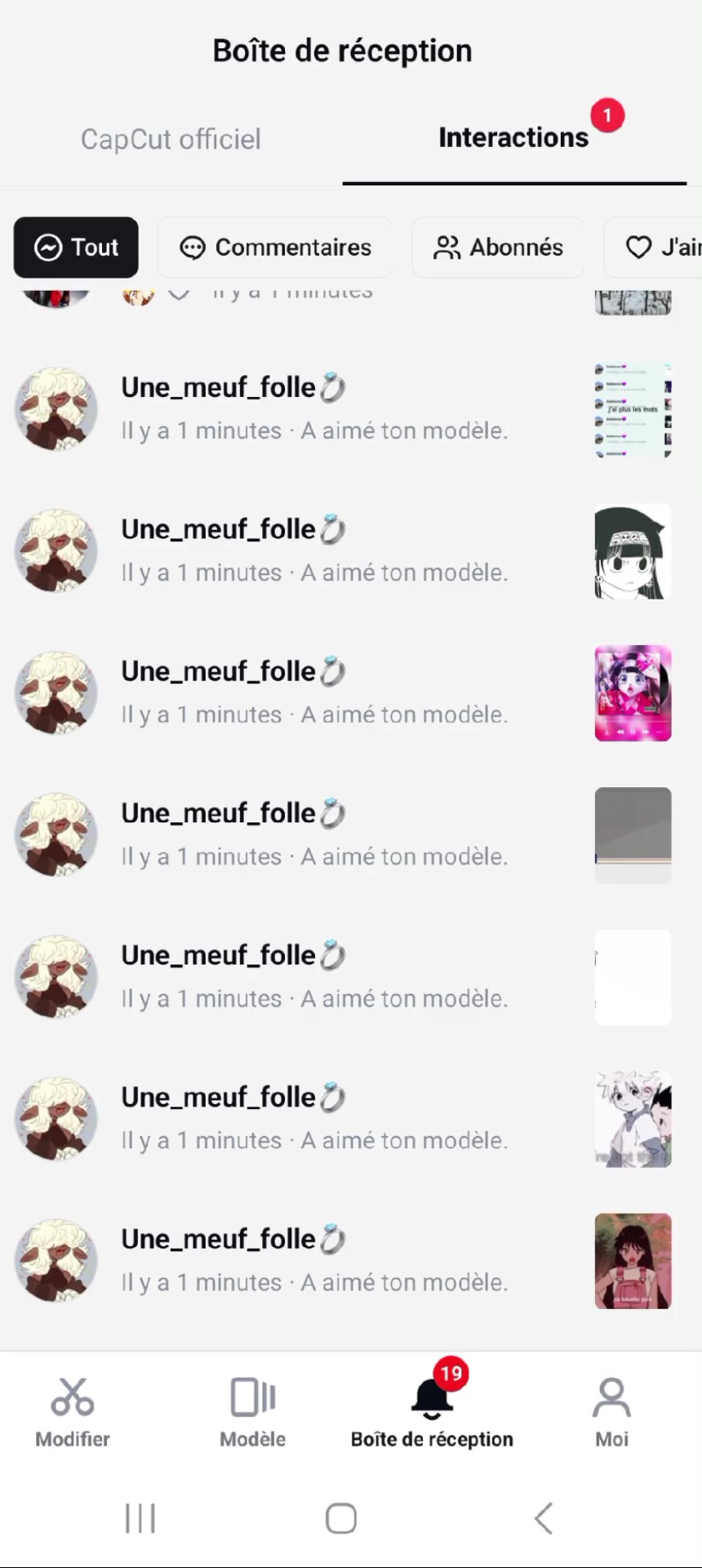Switch to the Interactions tab
Screen dimensions: 702x1568
pyautogui.click(x=513, y=137)
